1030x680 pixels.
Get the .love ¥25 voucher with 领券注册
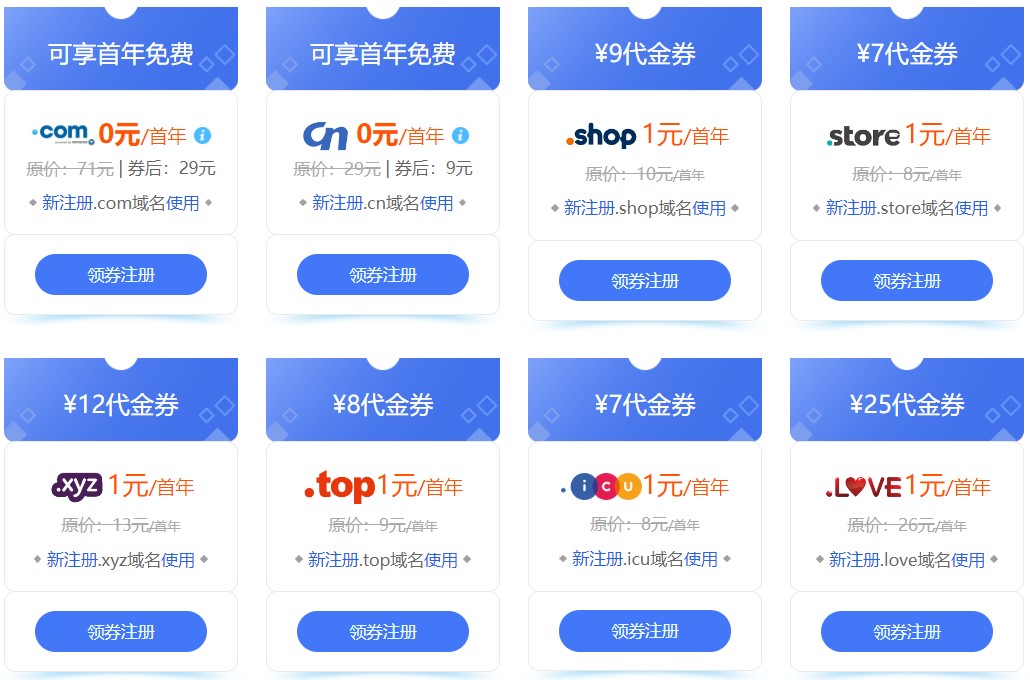pos(907,632)
